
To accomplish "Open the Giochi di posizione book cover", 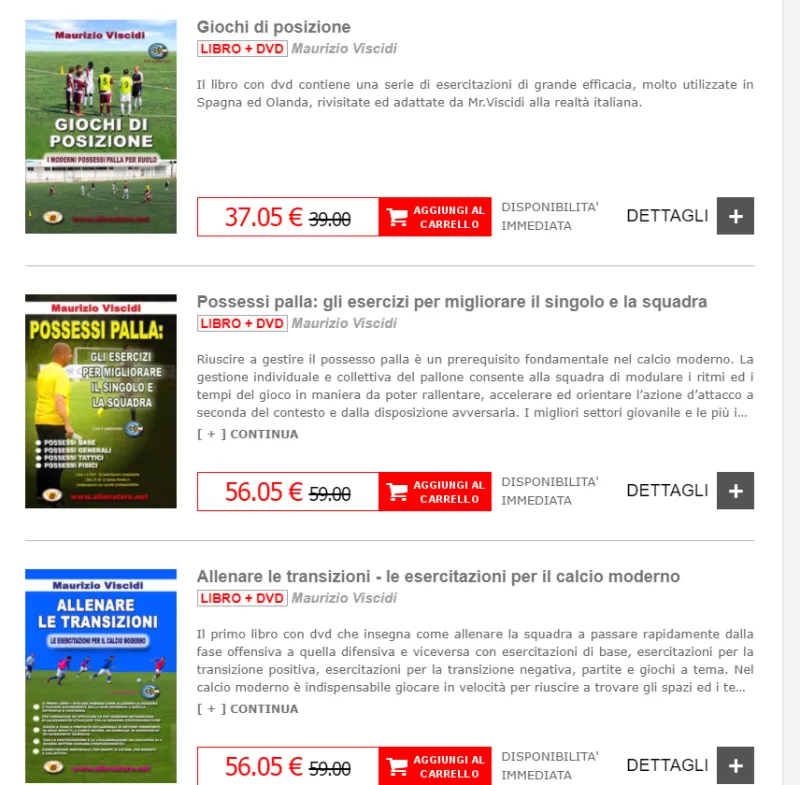I will click(x=101, y=127).
